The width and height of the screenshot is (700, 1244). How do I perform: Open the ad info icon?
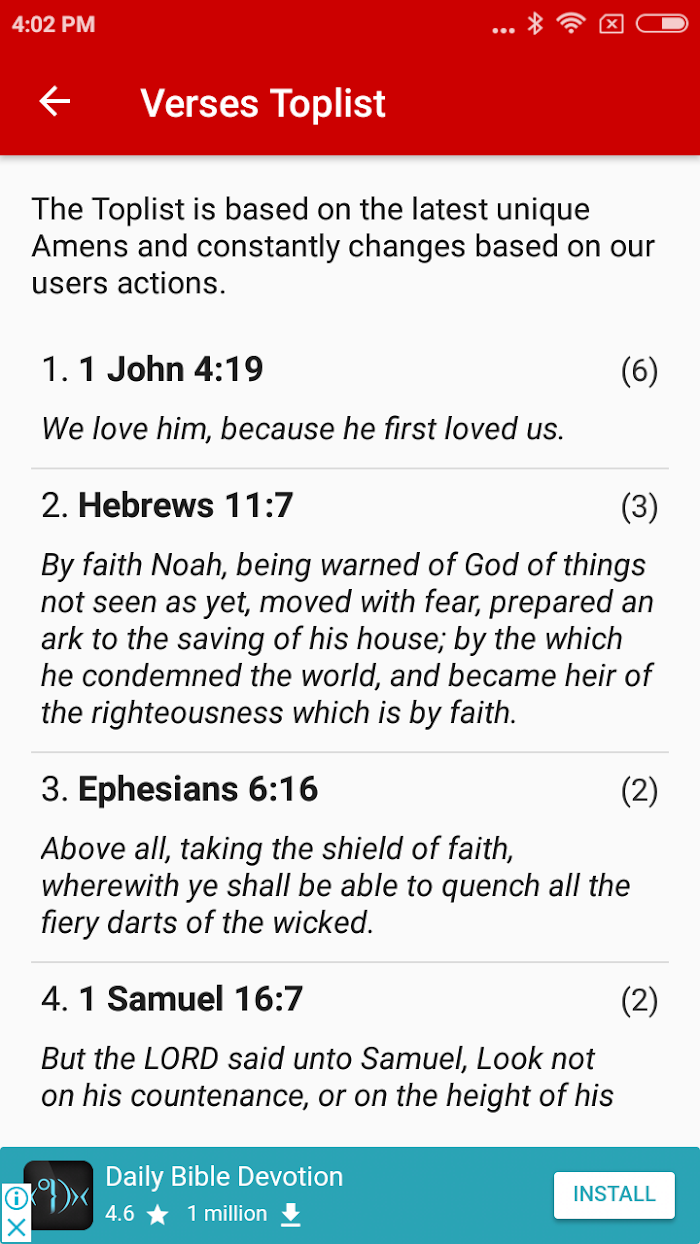click(16, 1198)
